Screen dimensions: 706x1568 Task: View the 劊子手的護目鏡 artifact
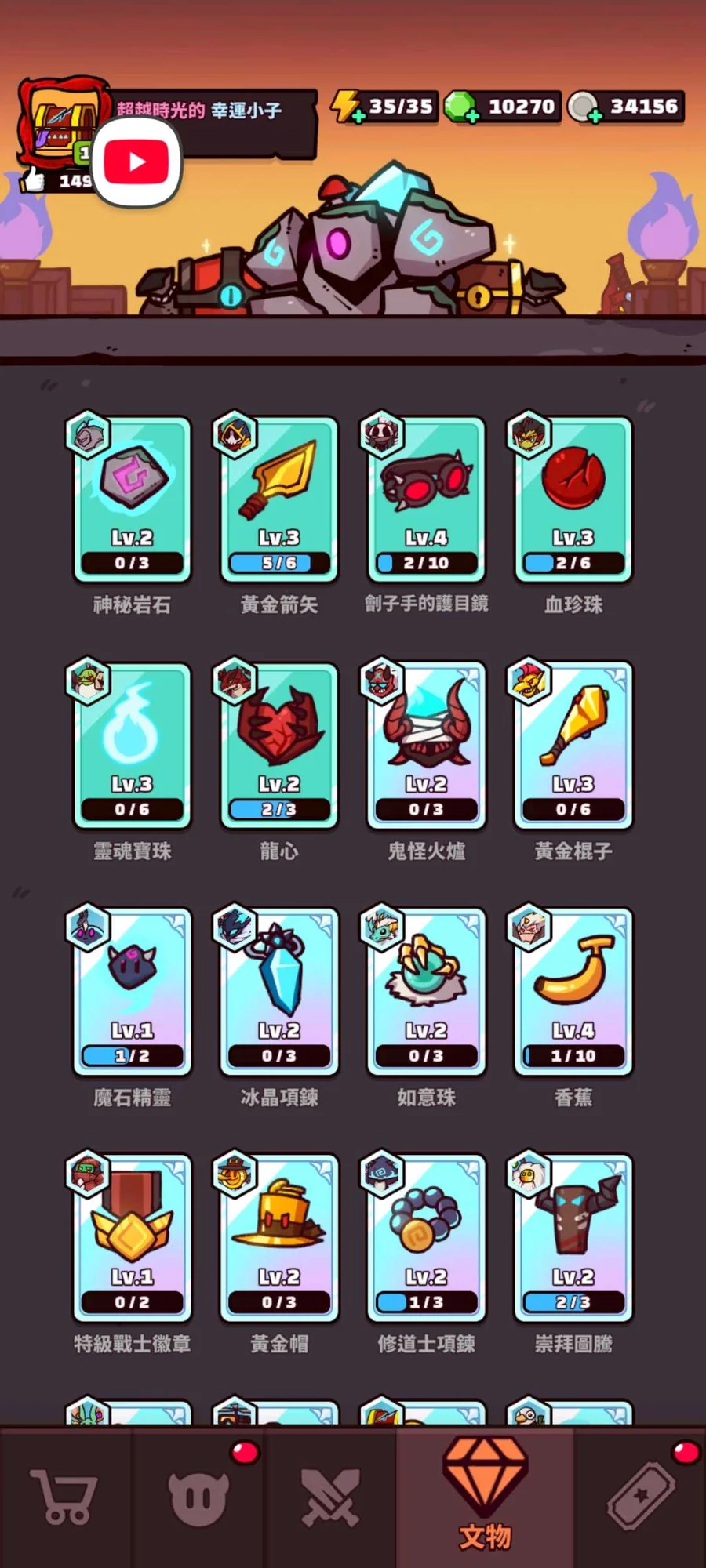tap(426, 499)
